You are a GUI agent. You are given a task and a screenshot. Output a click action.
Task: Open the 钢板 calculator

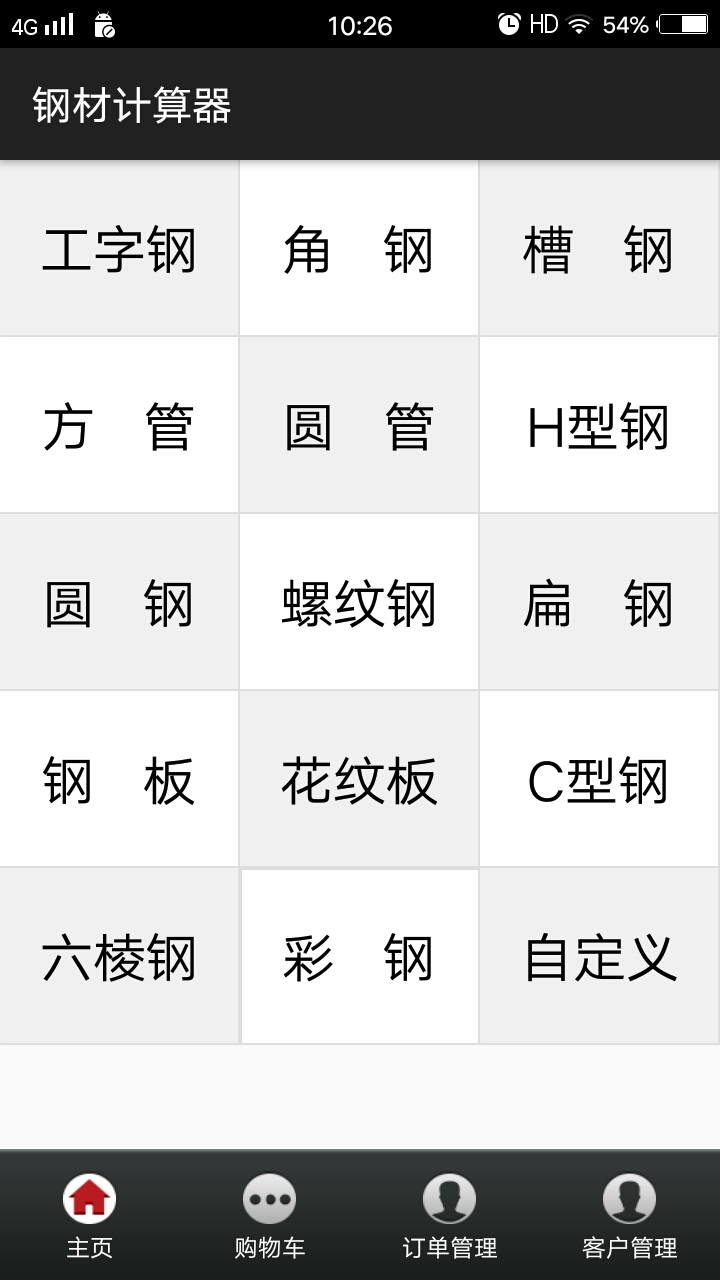(119, 780)
